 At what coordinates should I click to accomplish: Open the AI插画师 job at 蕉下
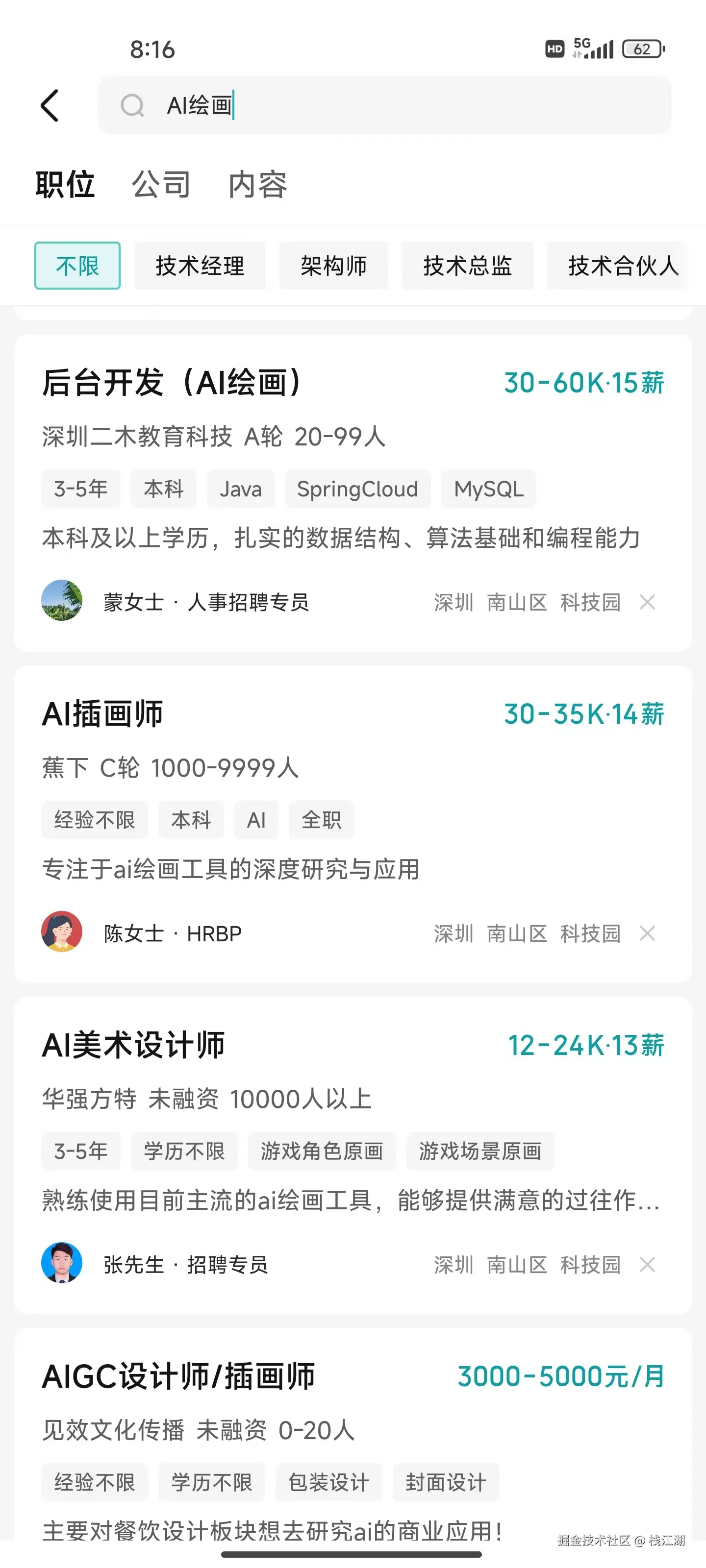tap(102, 714)
